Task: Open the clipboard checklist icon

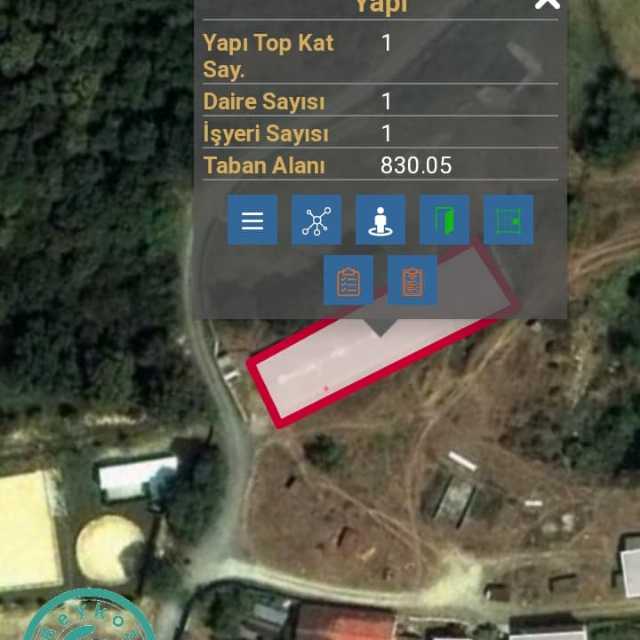Action: click(348, 280)
